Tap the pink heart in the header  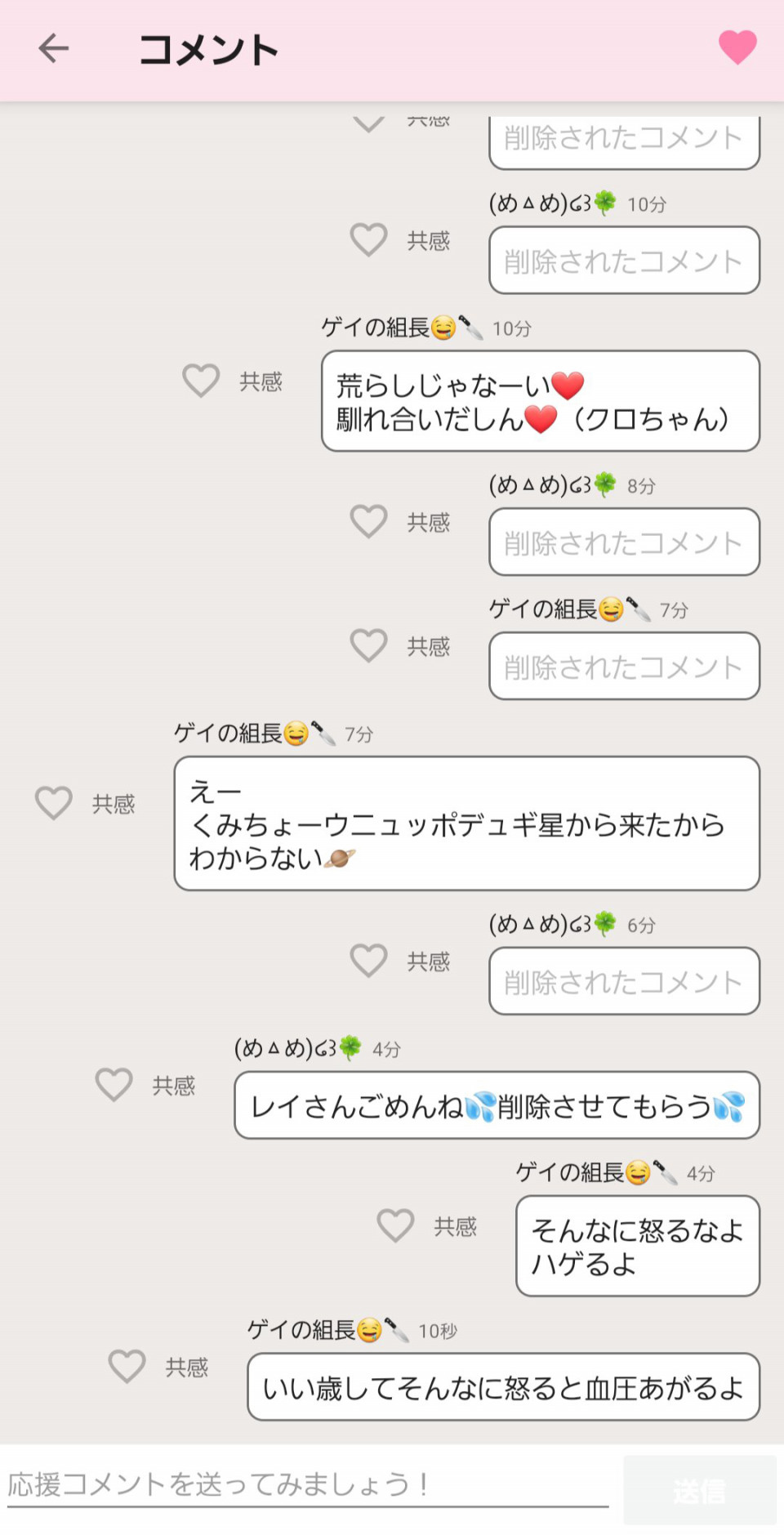[737, 47]
